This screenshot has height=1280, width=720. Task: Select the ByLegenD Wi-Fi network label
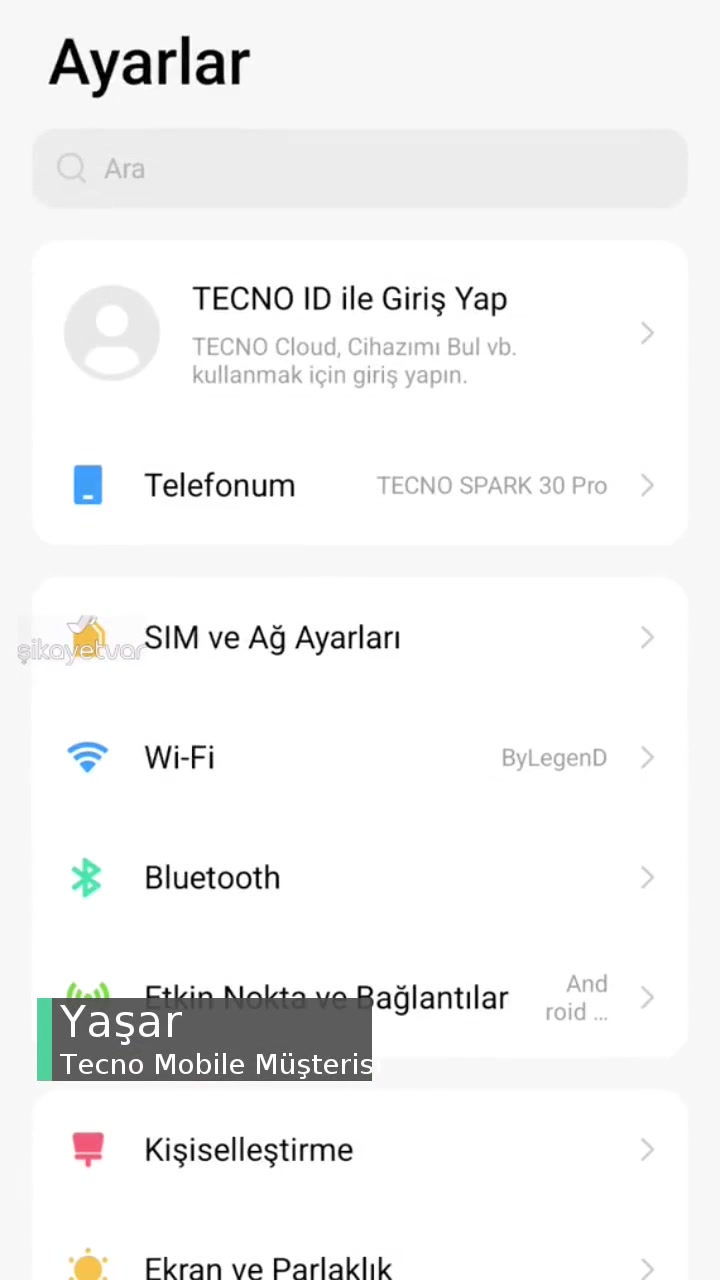(554, 758)
